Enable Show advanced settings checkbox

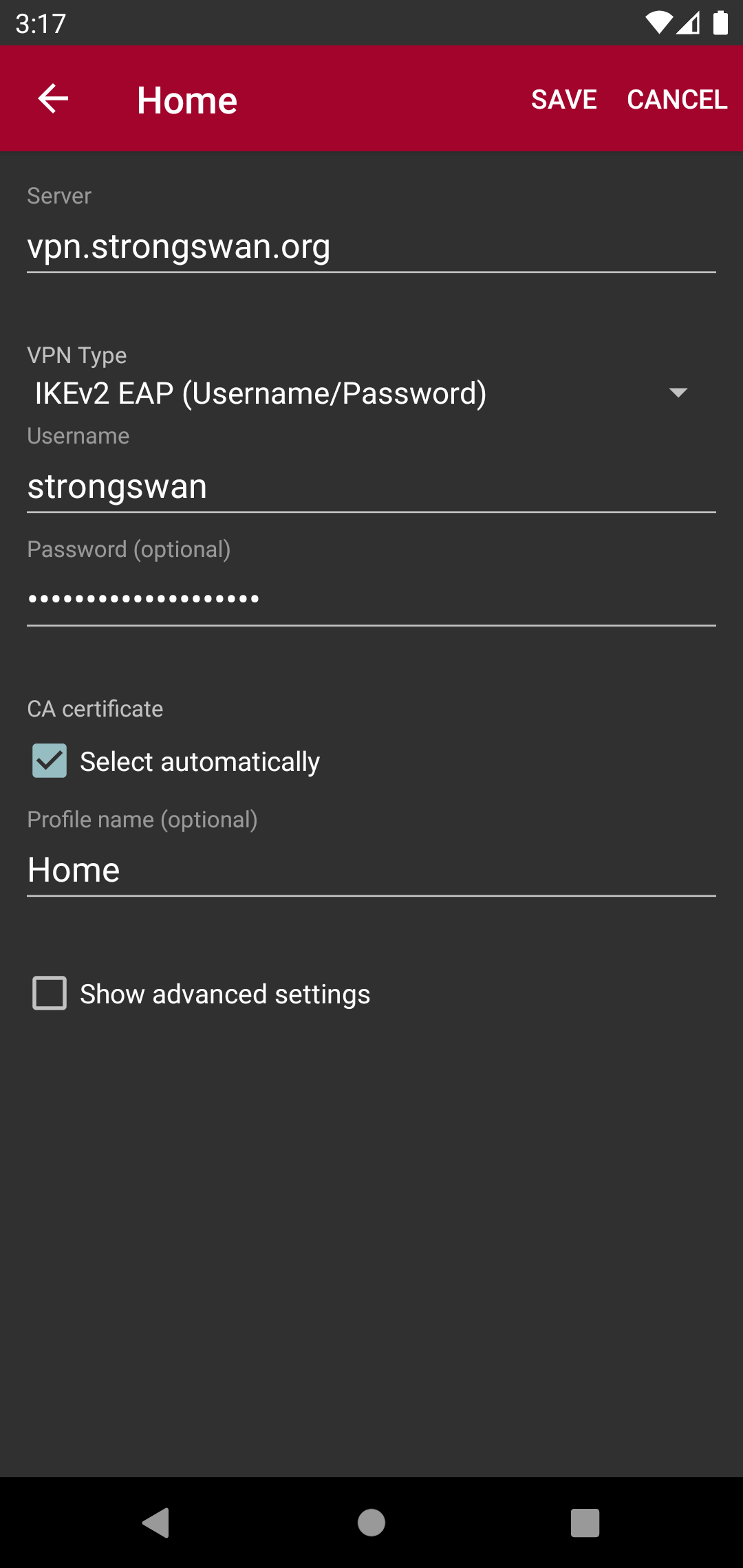tap(50, 994)
